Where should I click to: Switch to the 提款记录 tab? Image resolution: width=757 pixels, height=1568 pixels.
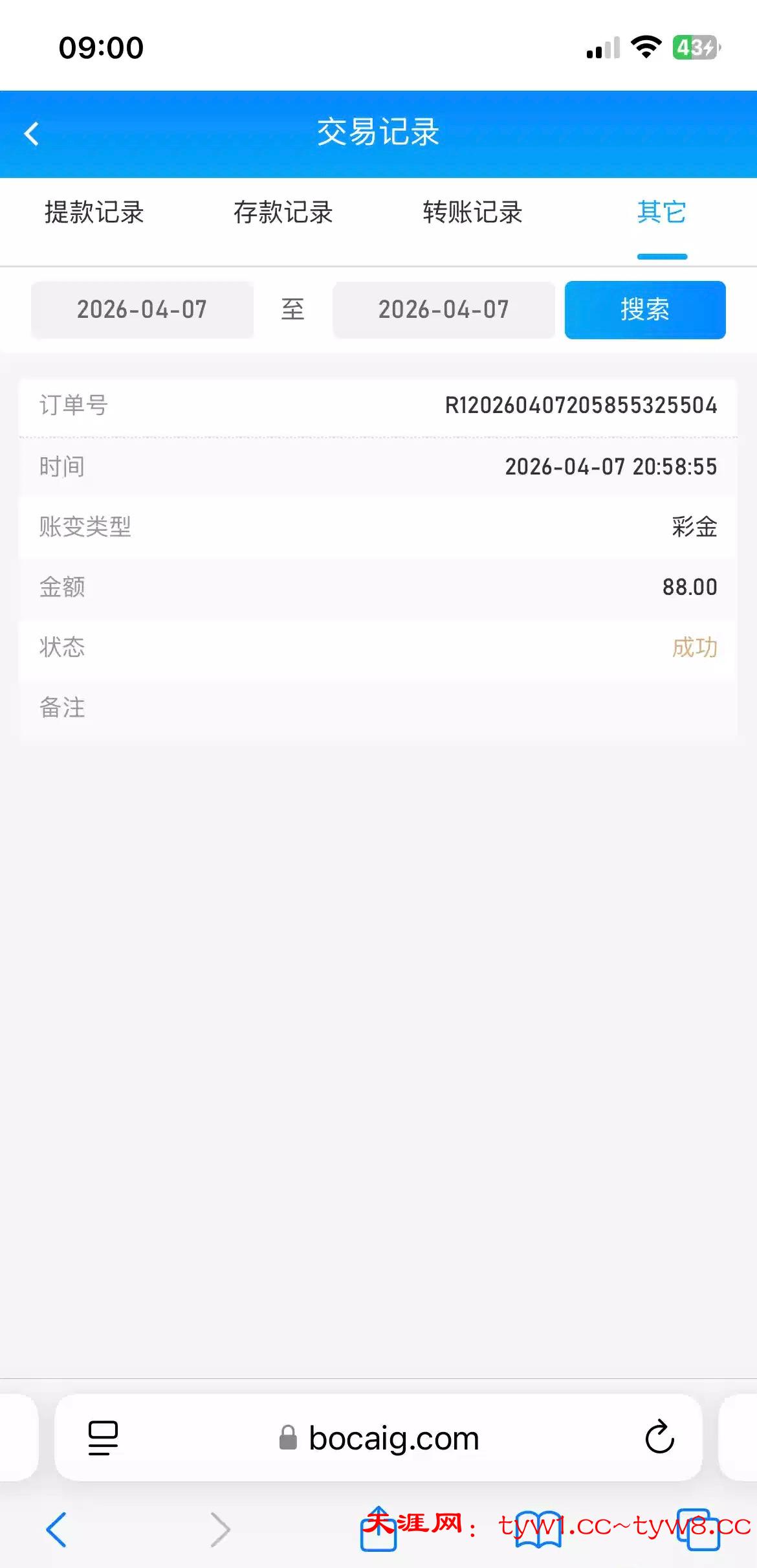pyautogui.click(x=94, y=212)
